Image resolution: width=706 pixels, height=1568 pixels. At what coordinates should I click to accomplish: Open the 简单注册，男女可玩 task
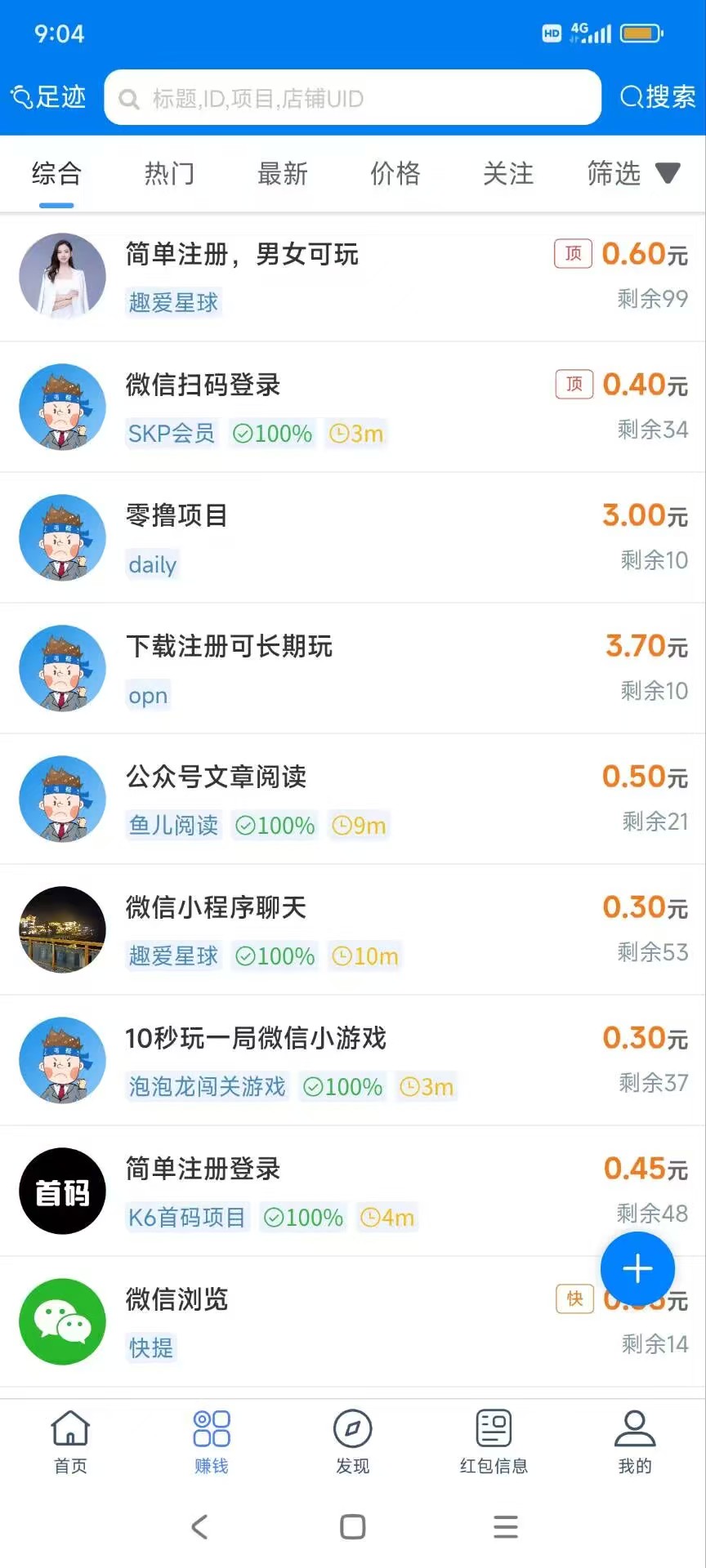(x=353, y=277)
